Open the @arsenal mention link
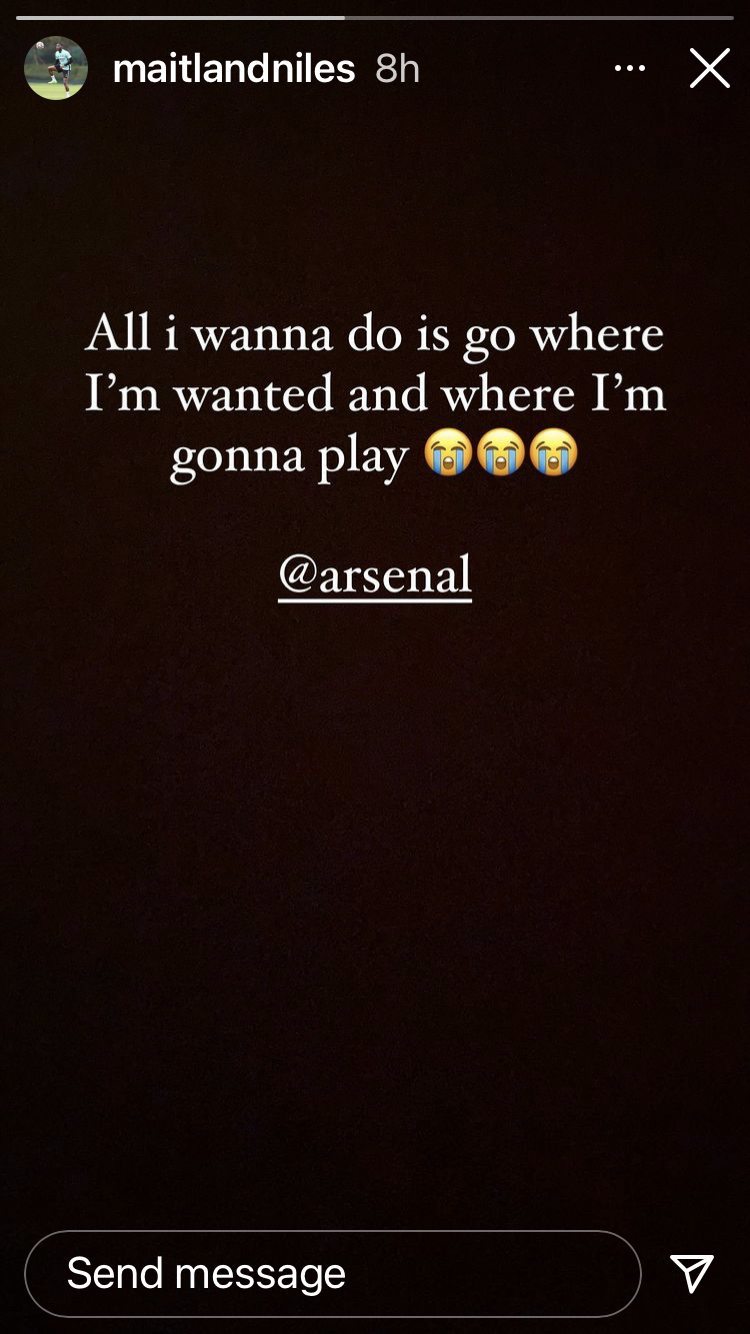 375,575
